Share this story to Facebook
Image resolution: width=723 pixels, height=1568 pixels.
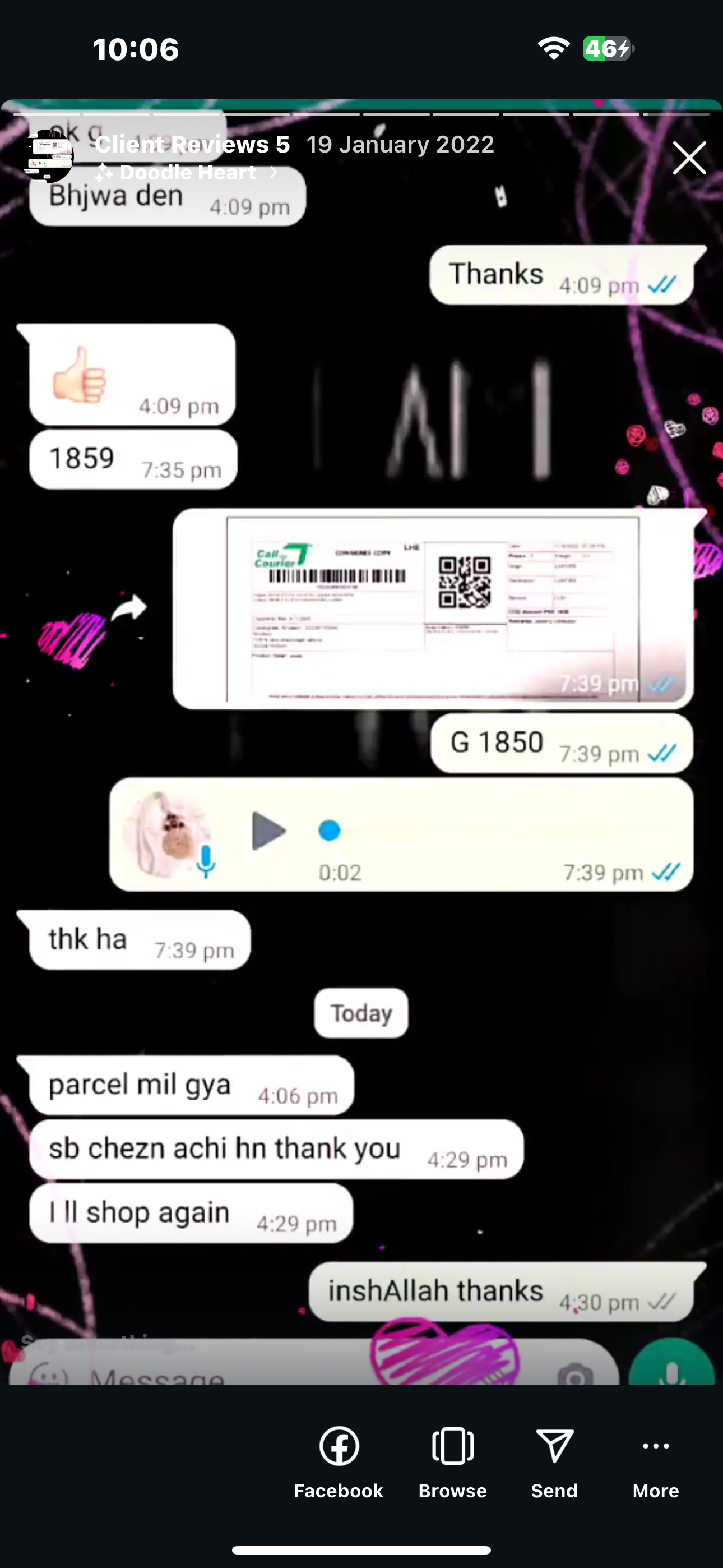coord(339,1461)
